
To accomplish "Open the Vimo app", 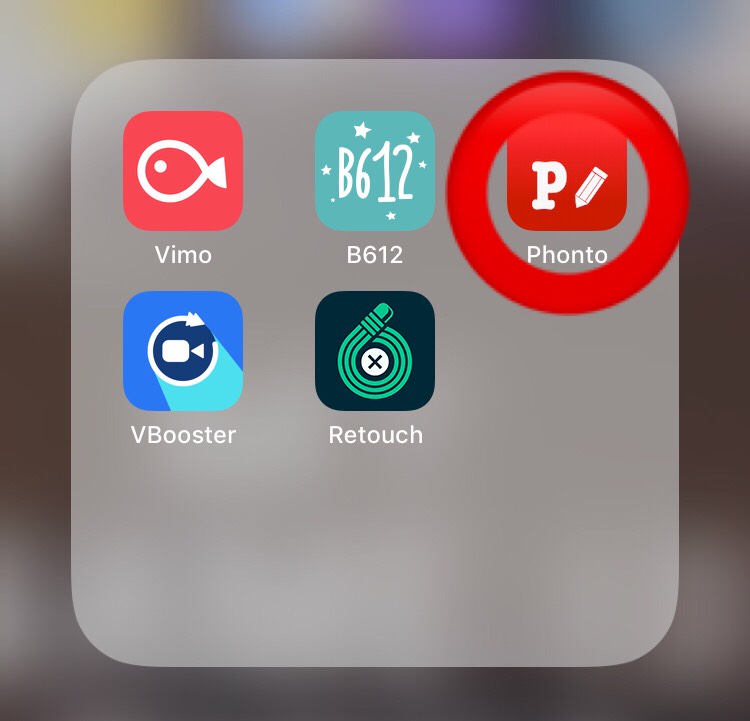I will pyautogui.click(x=183, y=171).
